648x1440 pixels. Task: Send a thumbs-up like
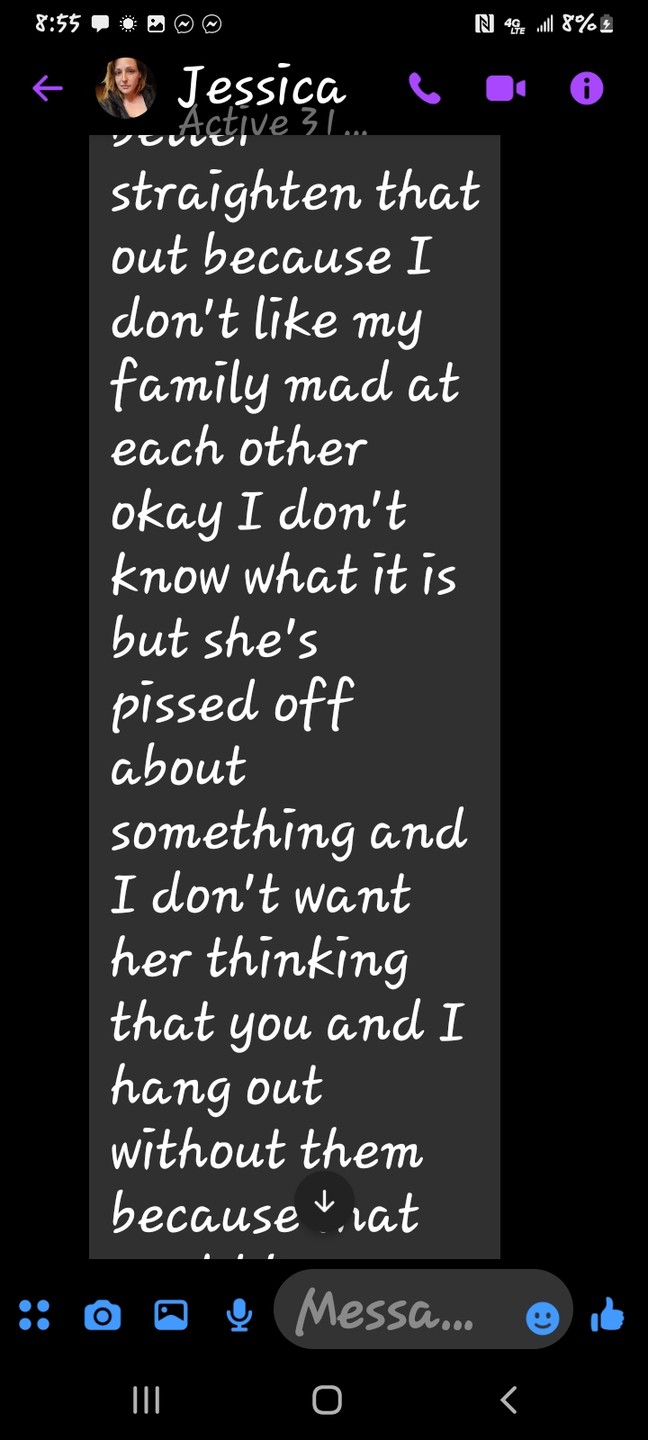607,1315
